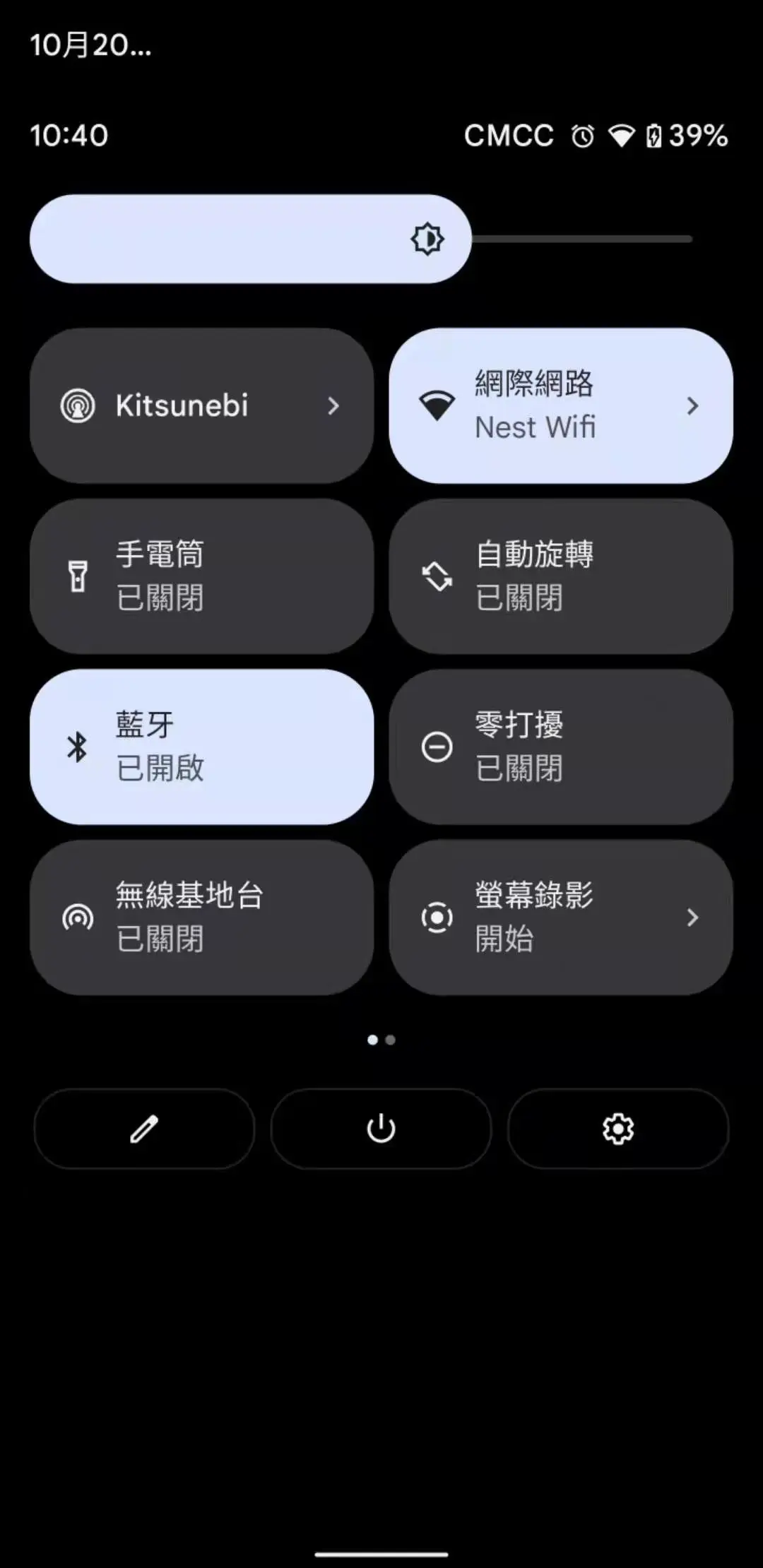Toggle the 手電筒 flashlight tile on
The image size is (763, 1568).
pyautogui.click(x=201, y=576)
